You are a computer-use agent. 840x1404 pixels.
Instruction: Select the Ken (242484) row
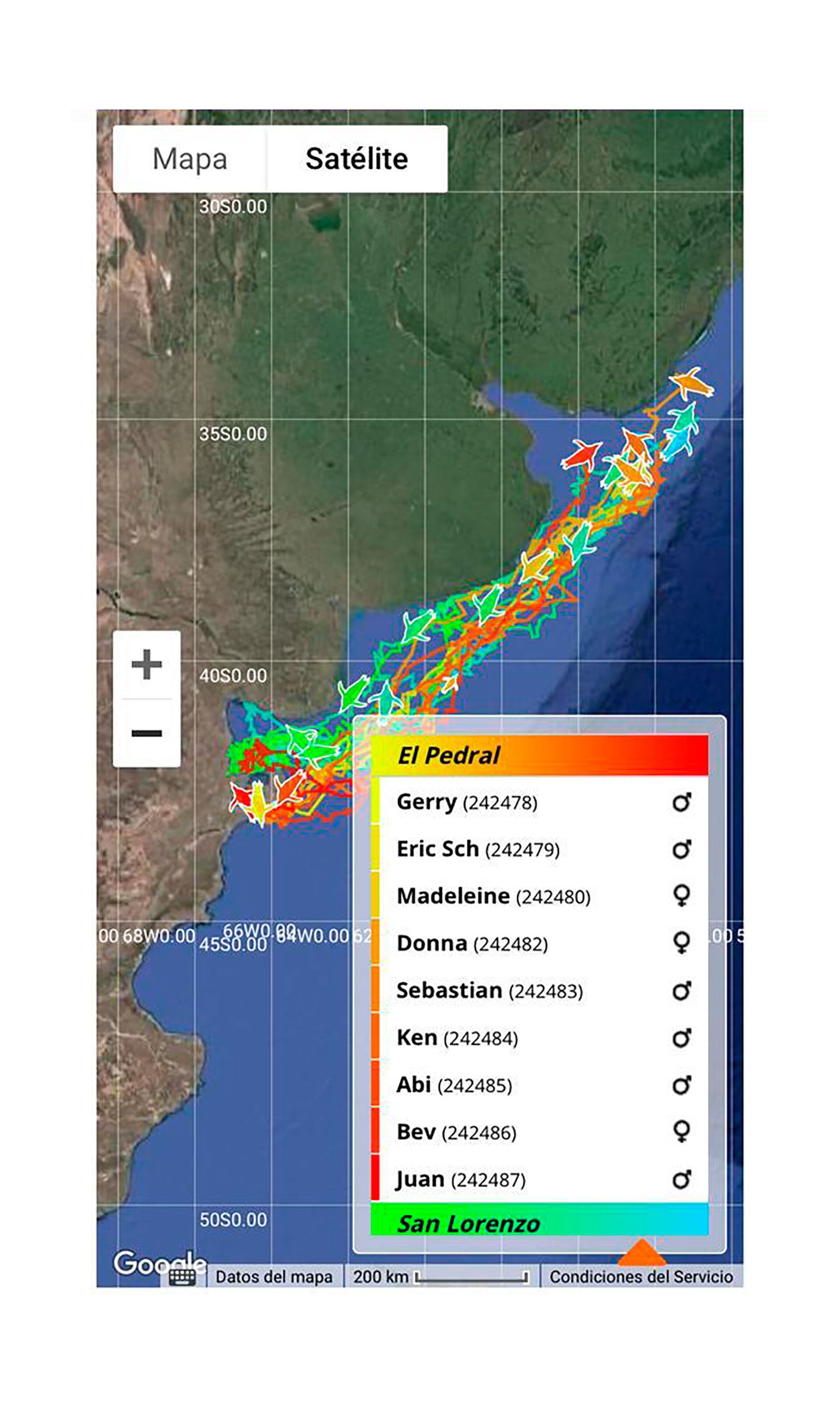tap(457, 1038)
